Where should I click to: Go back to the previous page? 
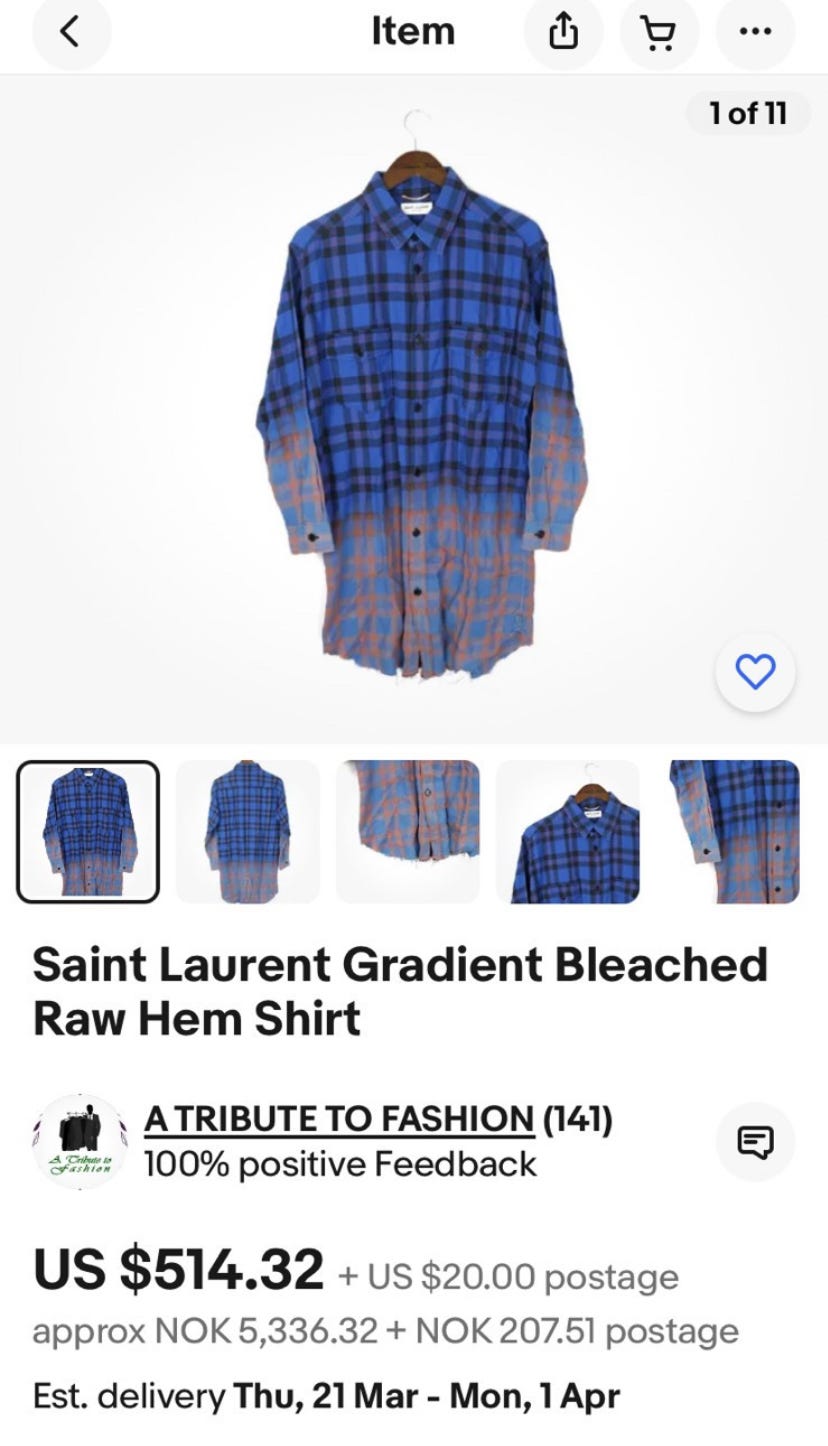point(70,32)
